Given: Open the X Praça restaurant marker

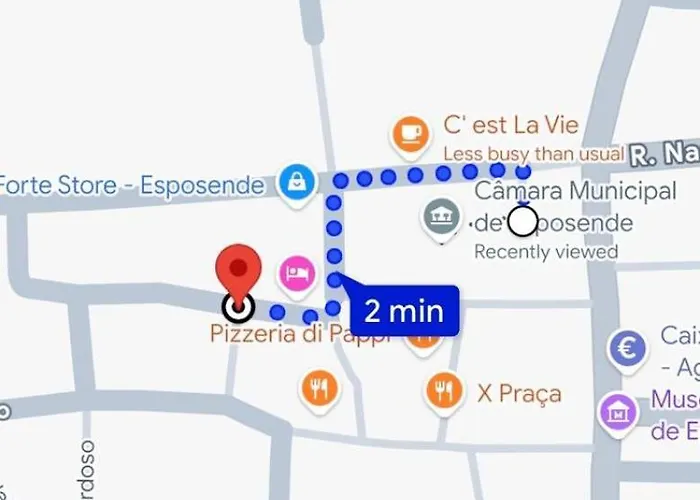Looking at the screenshot, I should coord(441,389).
